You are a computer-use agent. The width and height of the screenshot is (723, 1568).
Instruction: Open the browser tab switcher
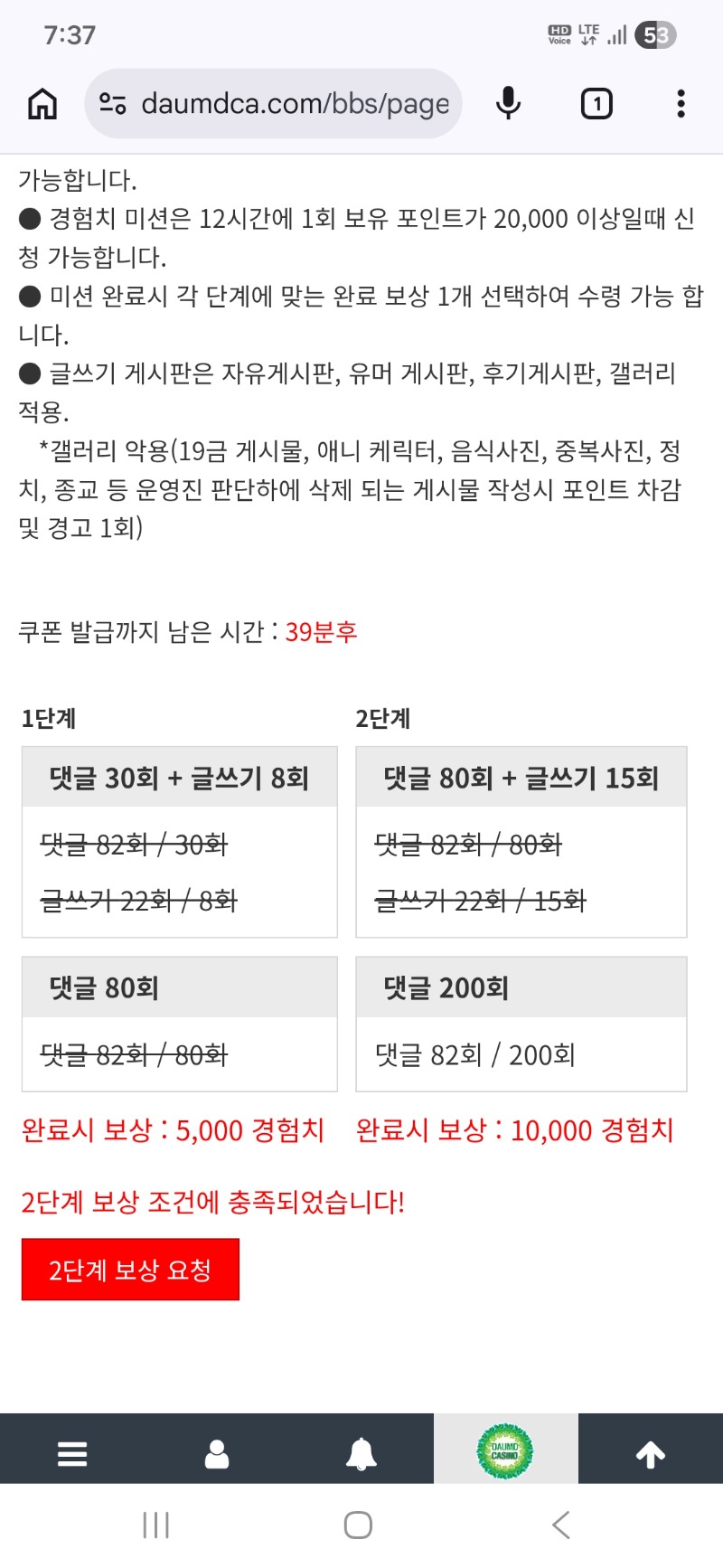(x=596, y=104)
